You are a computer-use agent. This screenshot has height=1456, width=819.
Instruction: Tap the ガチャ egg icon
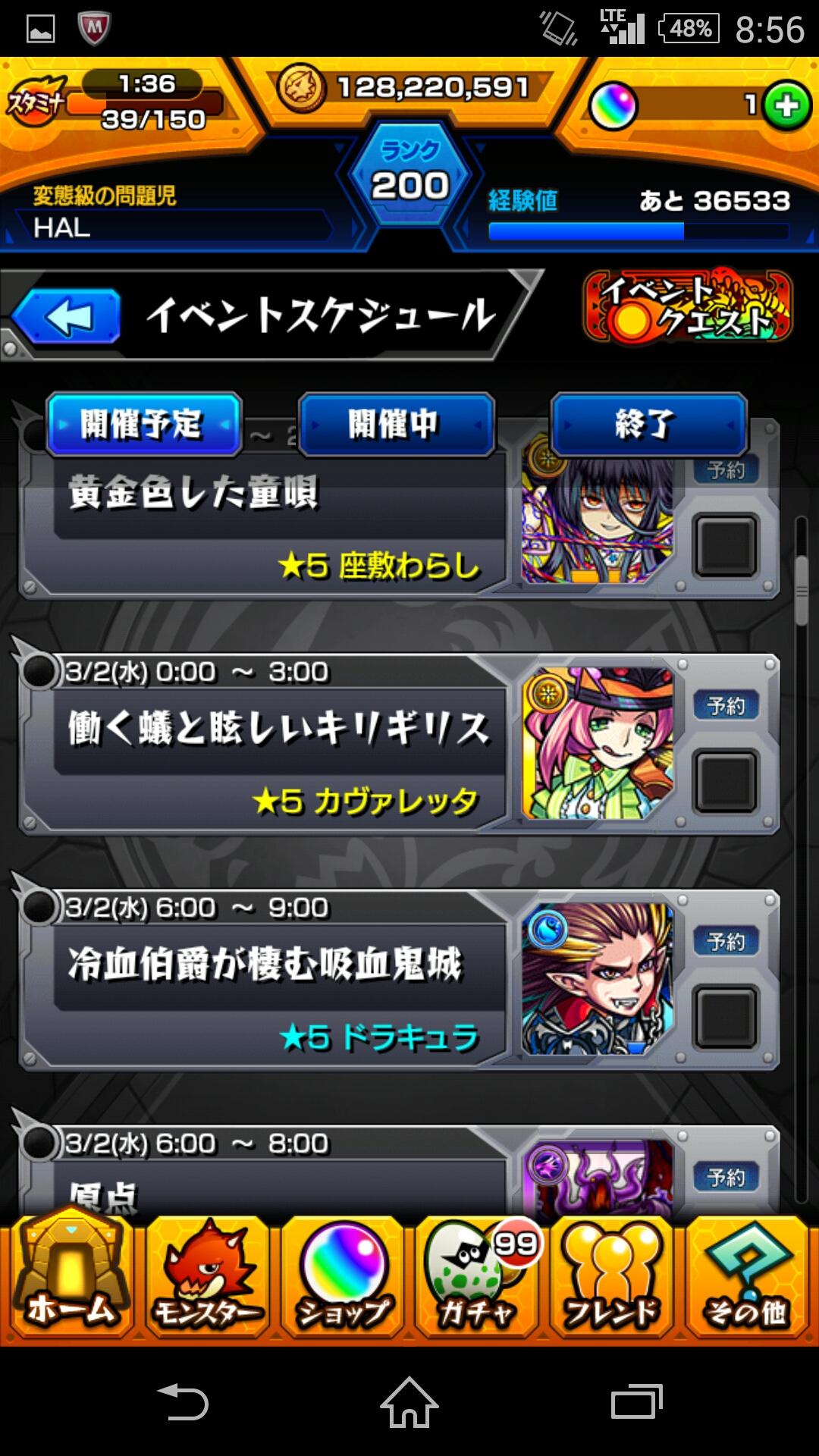click(476, 1282)
